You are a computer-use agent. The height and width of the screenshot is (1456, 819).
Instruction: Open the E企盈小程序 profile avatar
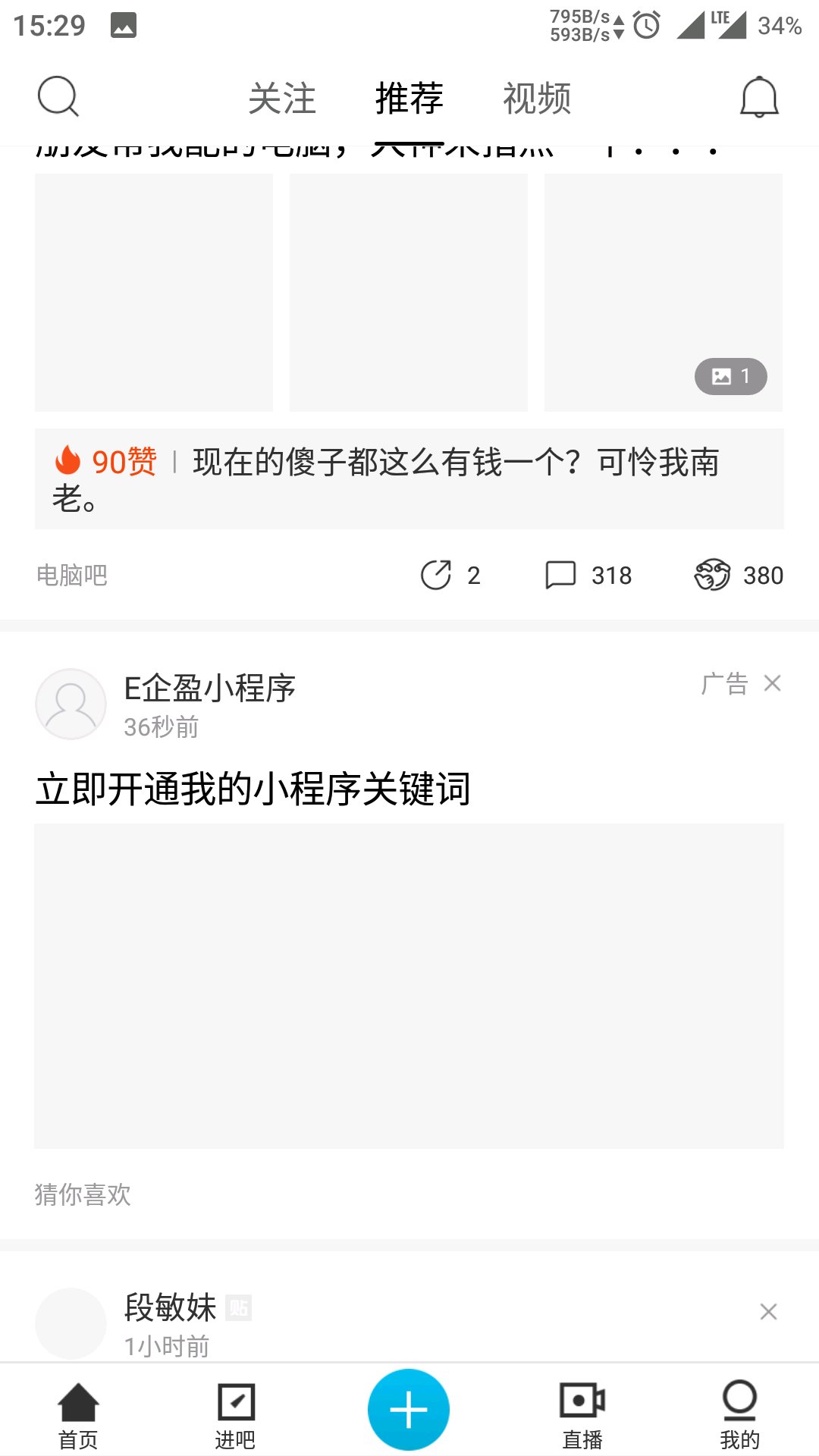pyautogui.click(x=71, y=704)
